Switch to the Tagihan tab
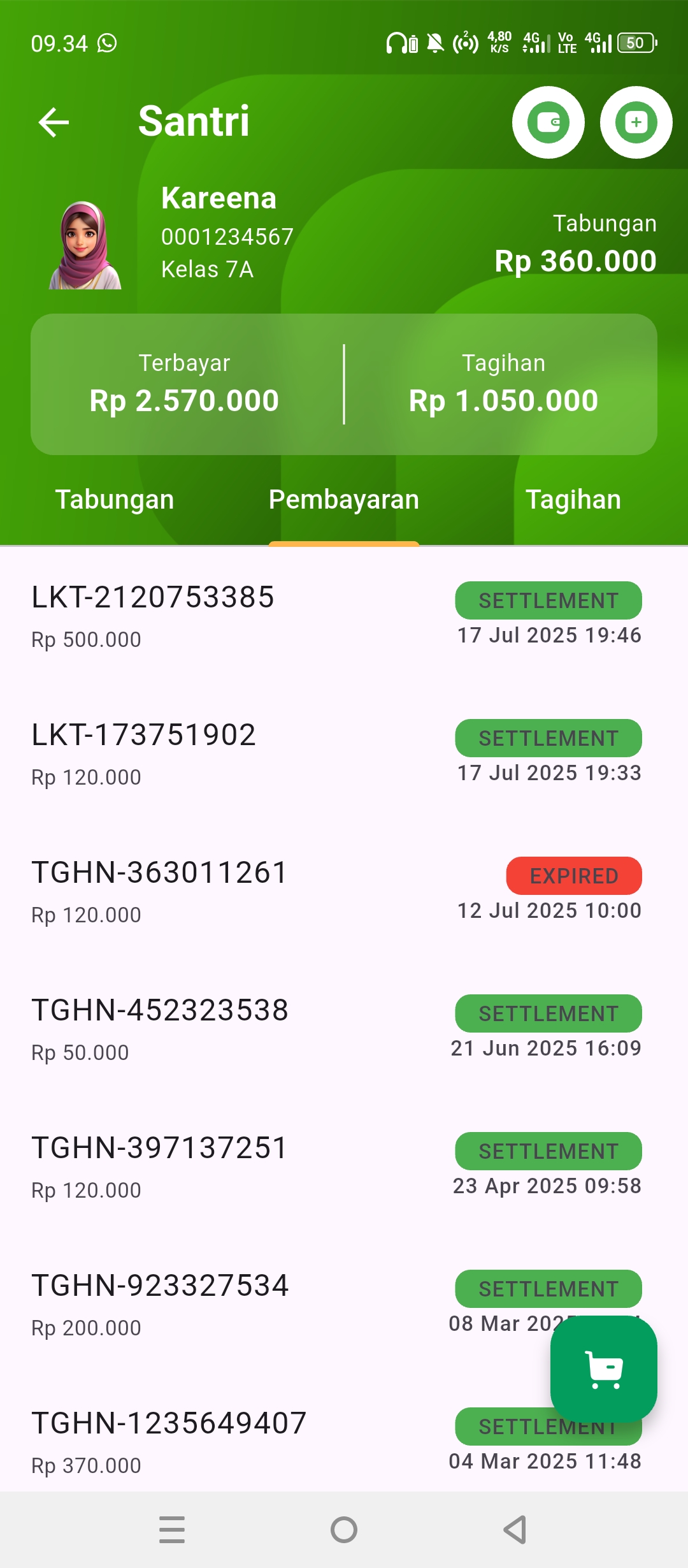This screenshot has width=688, height=1568. click(x=573, y=500)
